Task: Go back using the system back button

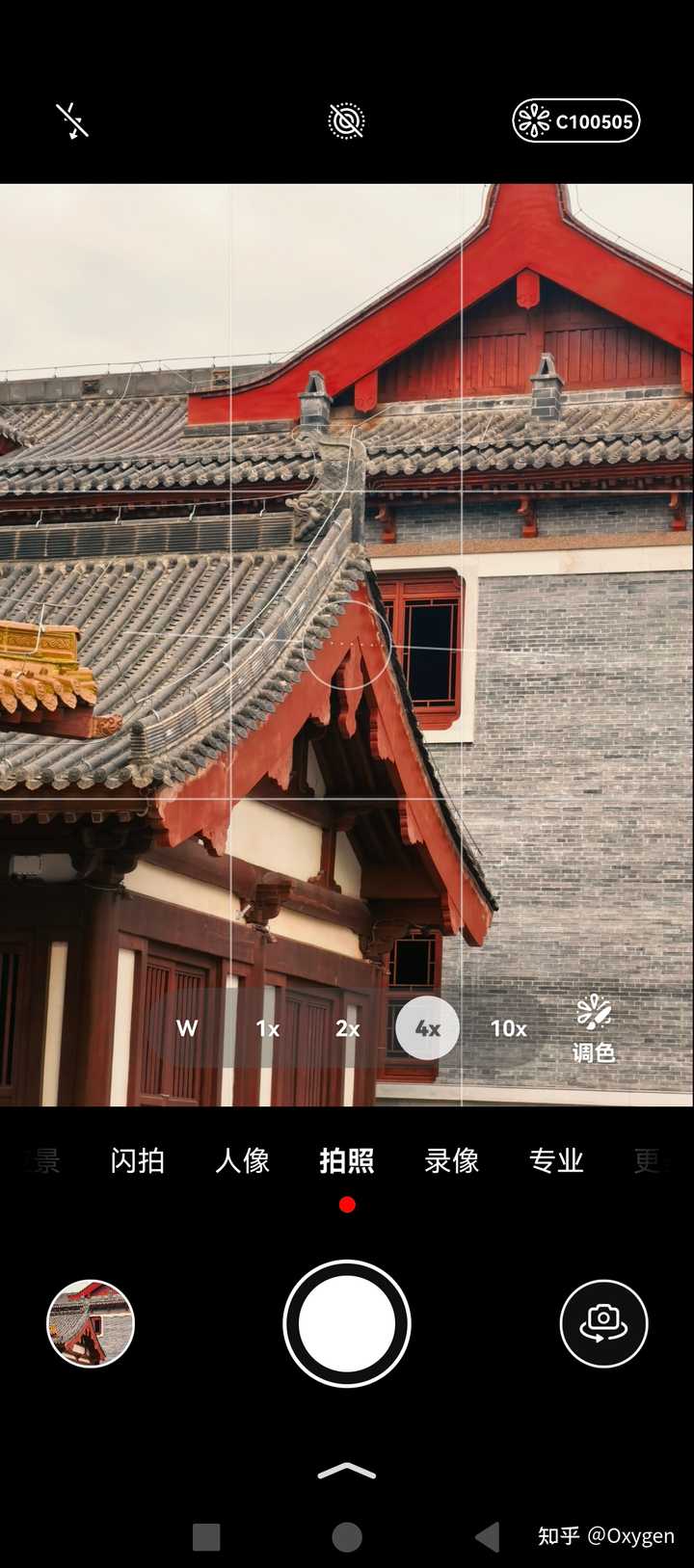Action: click(x=488, y=1537)
